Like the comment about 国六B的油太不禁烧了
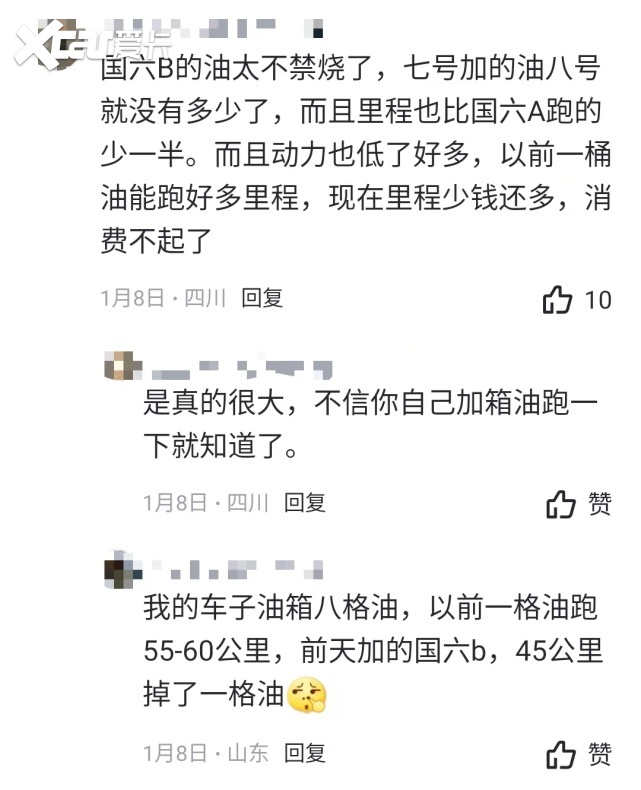This screenshot has height=790, width=641. click(x=557, y=299)
